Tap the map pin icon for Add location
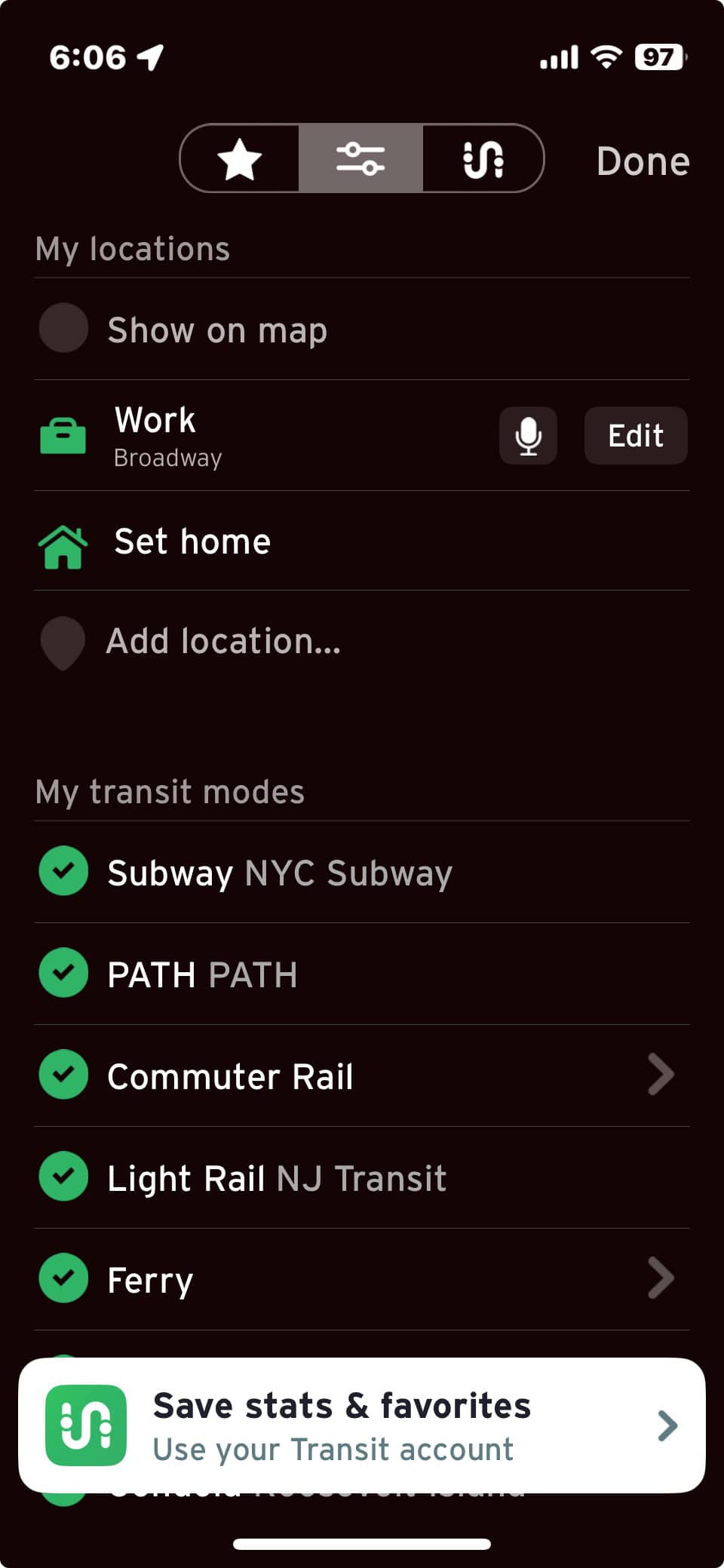The height and width of the screenshot is (1568, 724). [63, 643]
